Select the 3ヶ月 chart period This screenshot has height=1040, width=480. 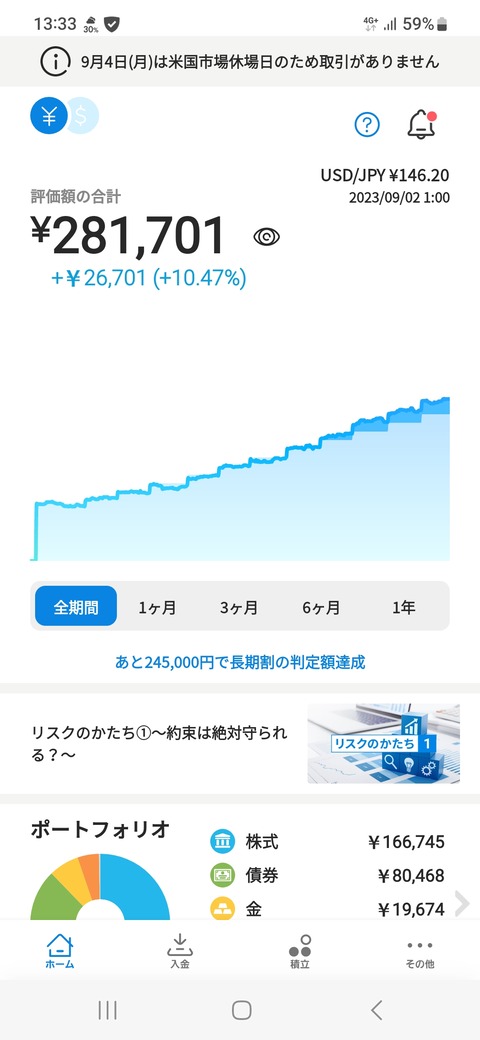(239, 607)
